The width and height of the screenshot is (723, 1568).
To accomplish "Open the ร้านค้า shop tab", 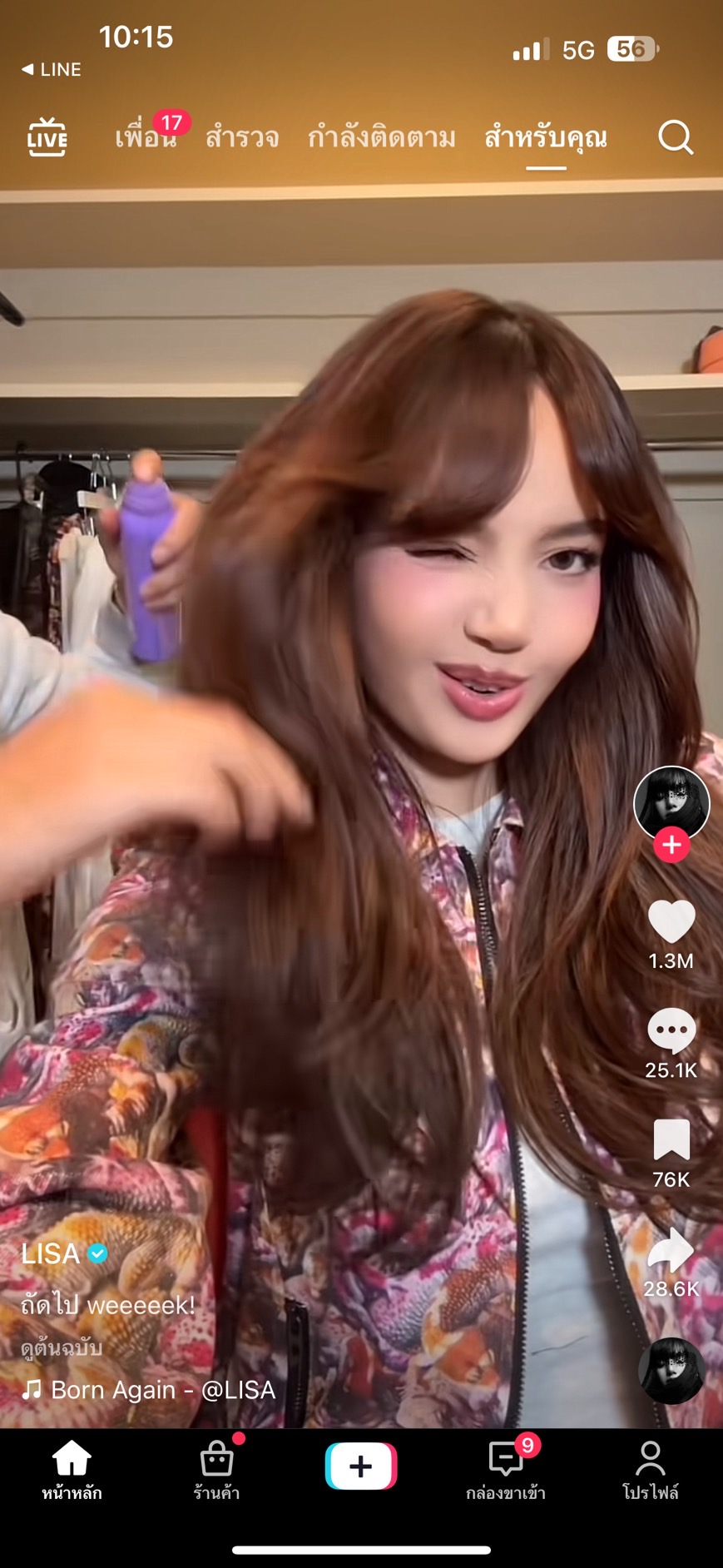I will click(216, 1471).
